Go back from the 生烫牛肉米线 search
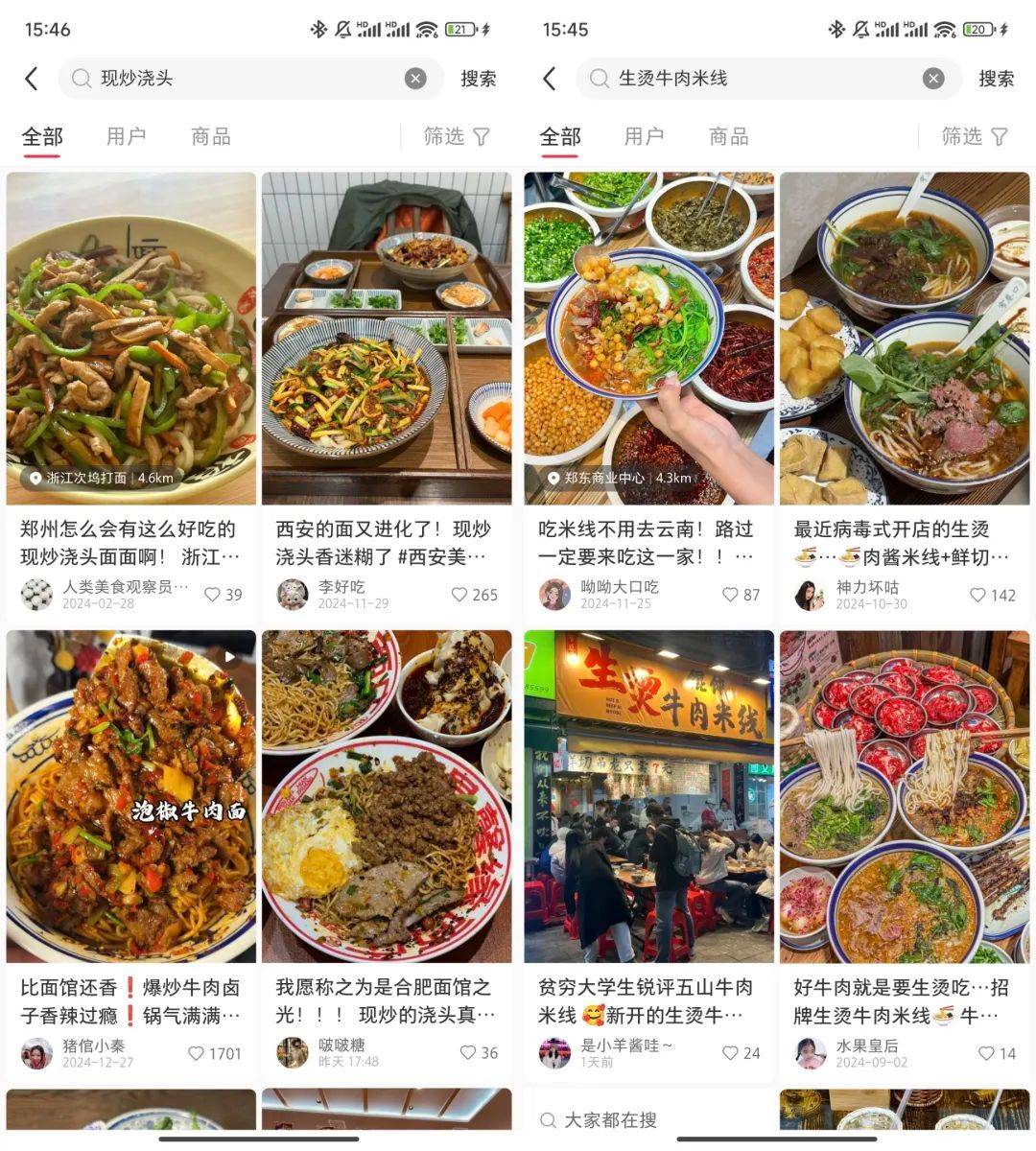The image size is (1036, 1151). click(550, 79)
